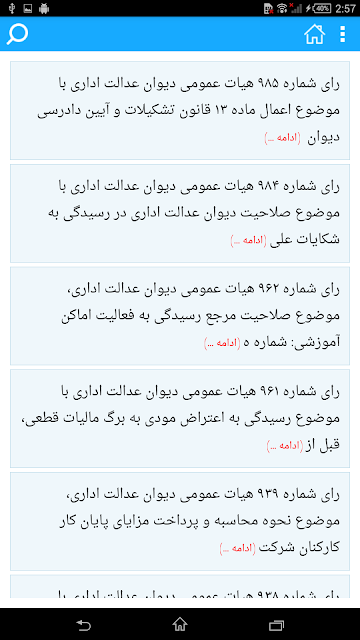Open the overflow menu
This screenshot has height=640, width=360.
pos(342,34)
